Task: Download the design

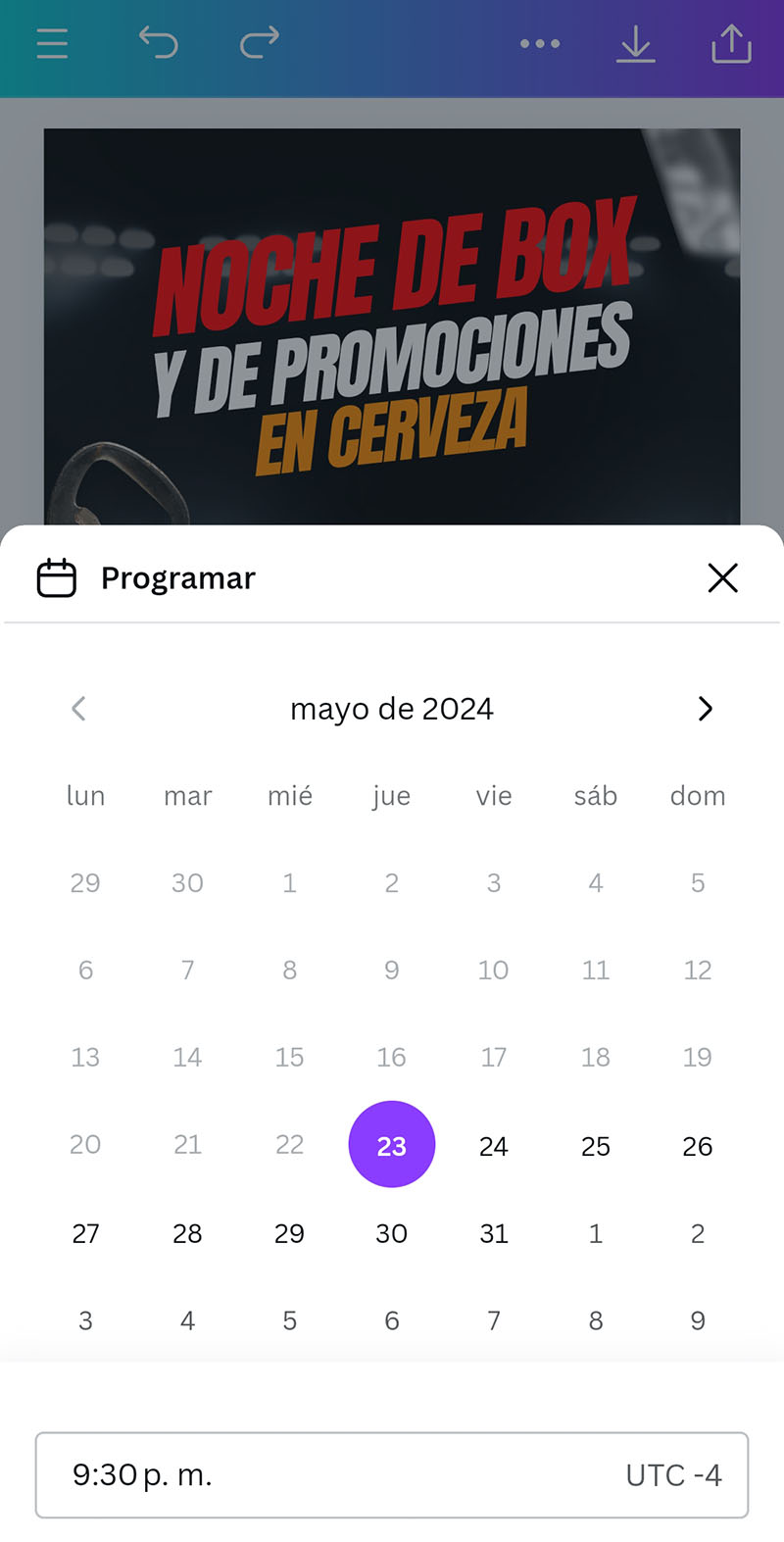Action: click(x=635, y=43)
